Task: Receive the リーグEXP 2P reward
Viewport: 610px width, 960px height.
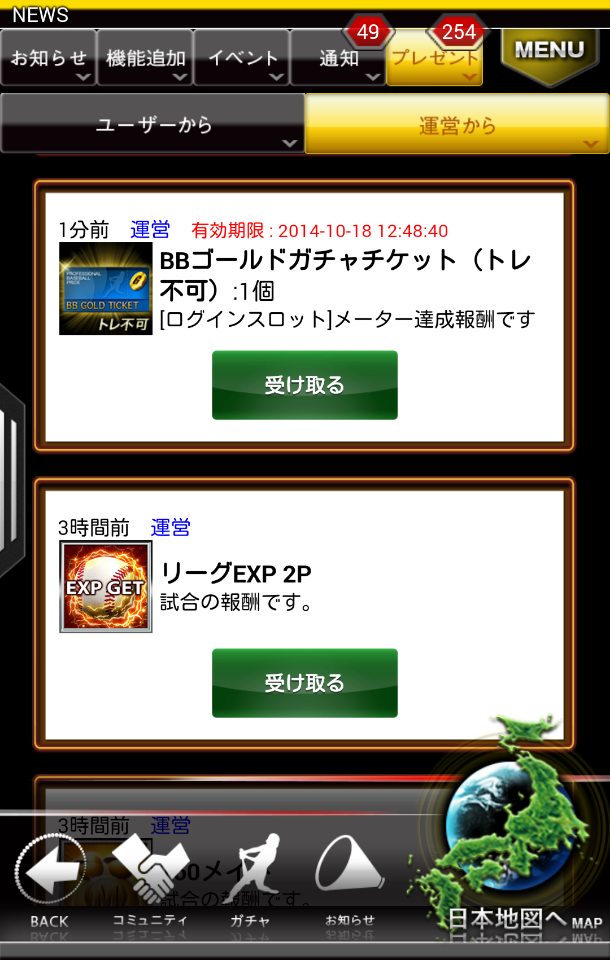Action: click(304, 683)
